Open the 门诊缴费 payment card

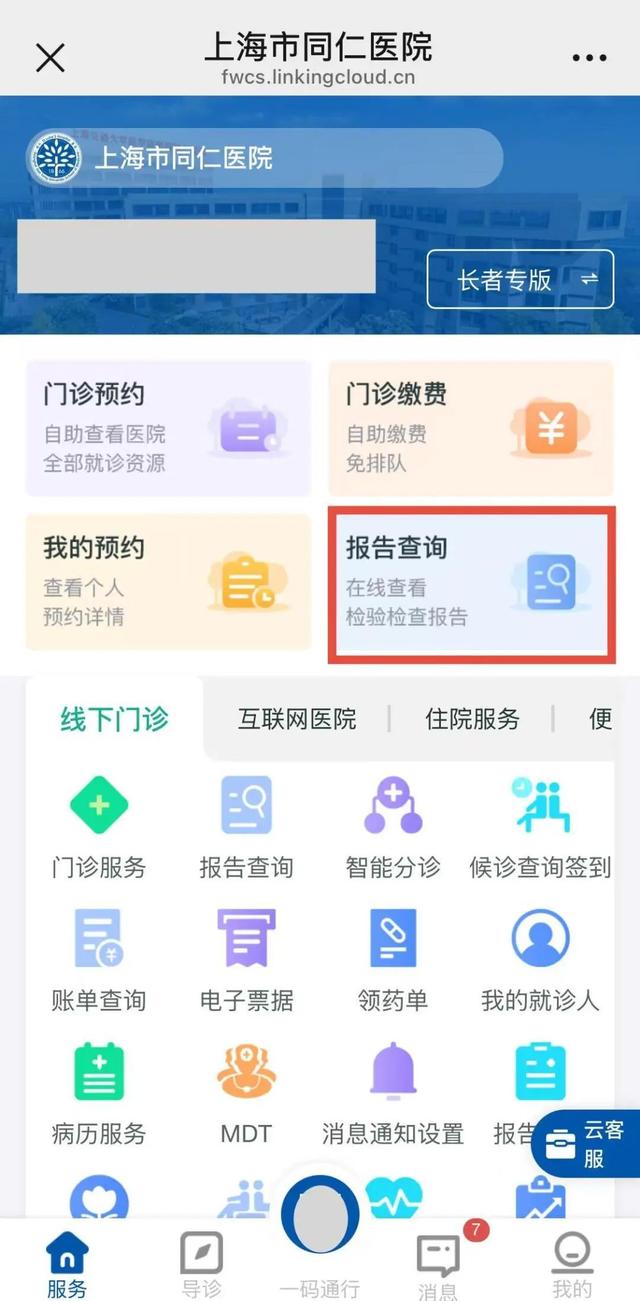[x=470, y=428]
